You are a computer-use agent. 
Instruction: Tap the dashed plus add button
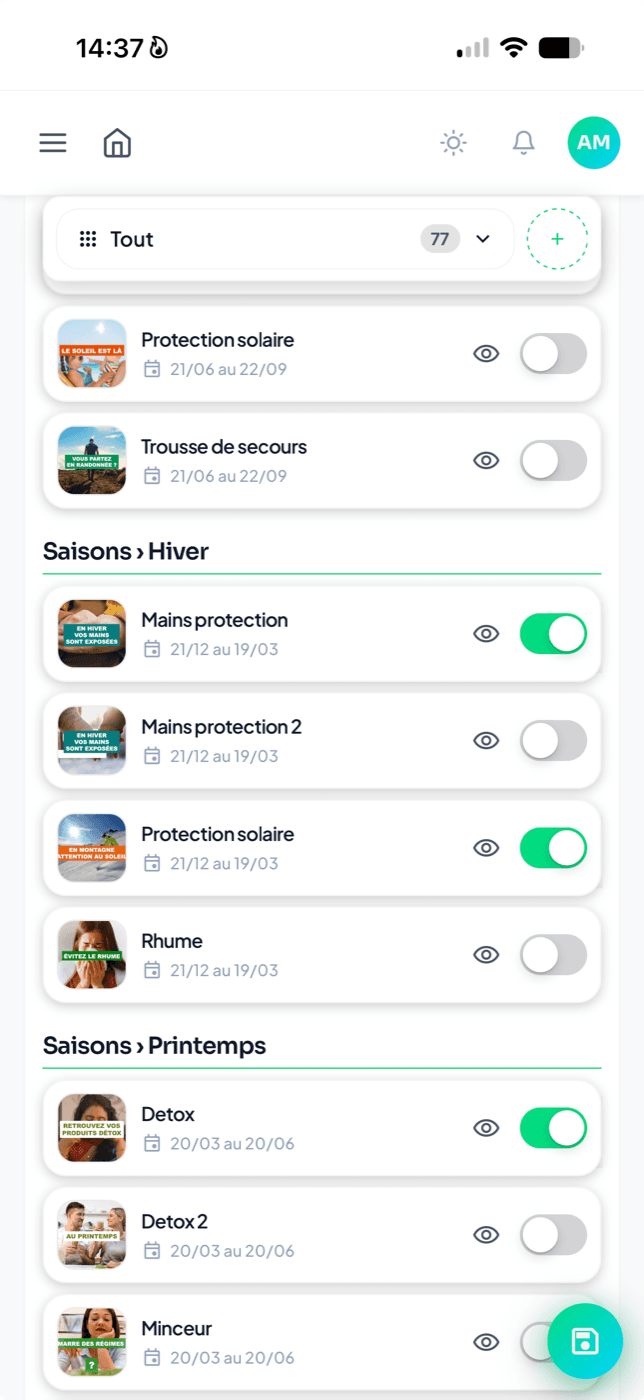(557, 239)
